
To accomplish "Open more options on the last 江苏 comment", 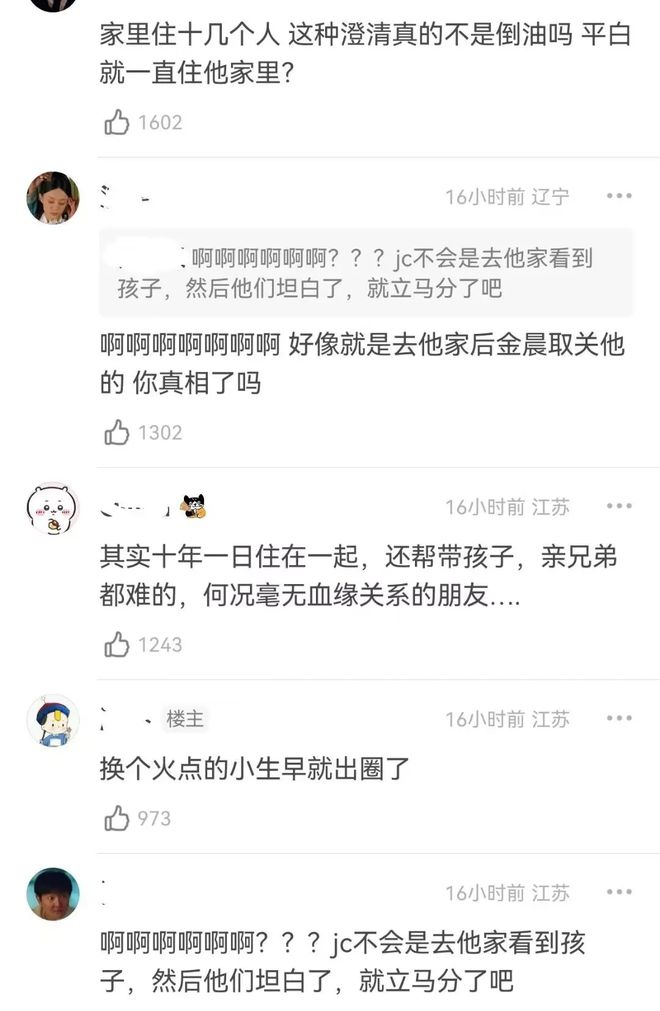I will (x=619, y=893).
